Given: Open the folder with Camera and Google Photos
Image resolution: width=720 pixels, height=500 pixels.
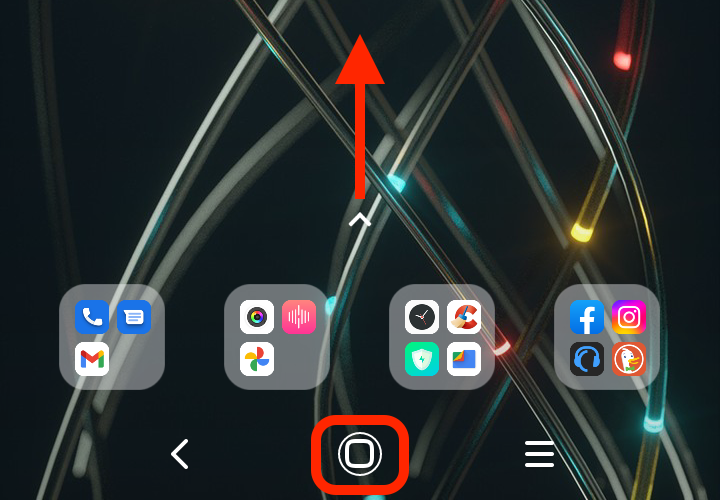Looking at the screenshot, I should (277, 337).
